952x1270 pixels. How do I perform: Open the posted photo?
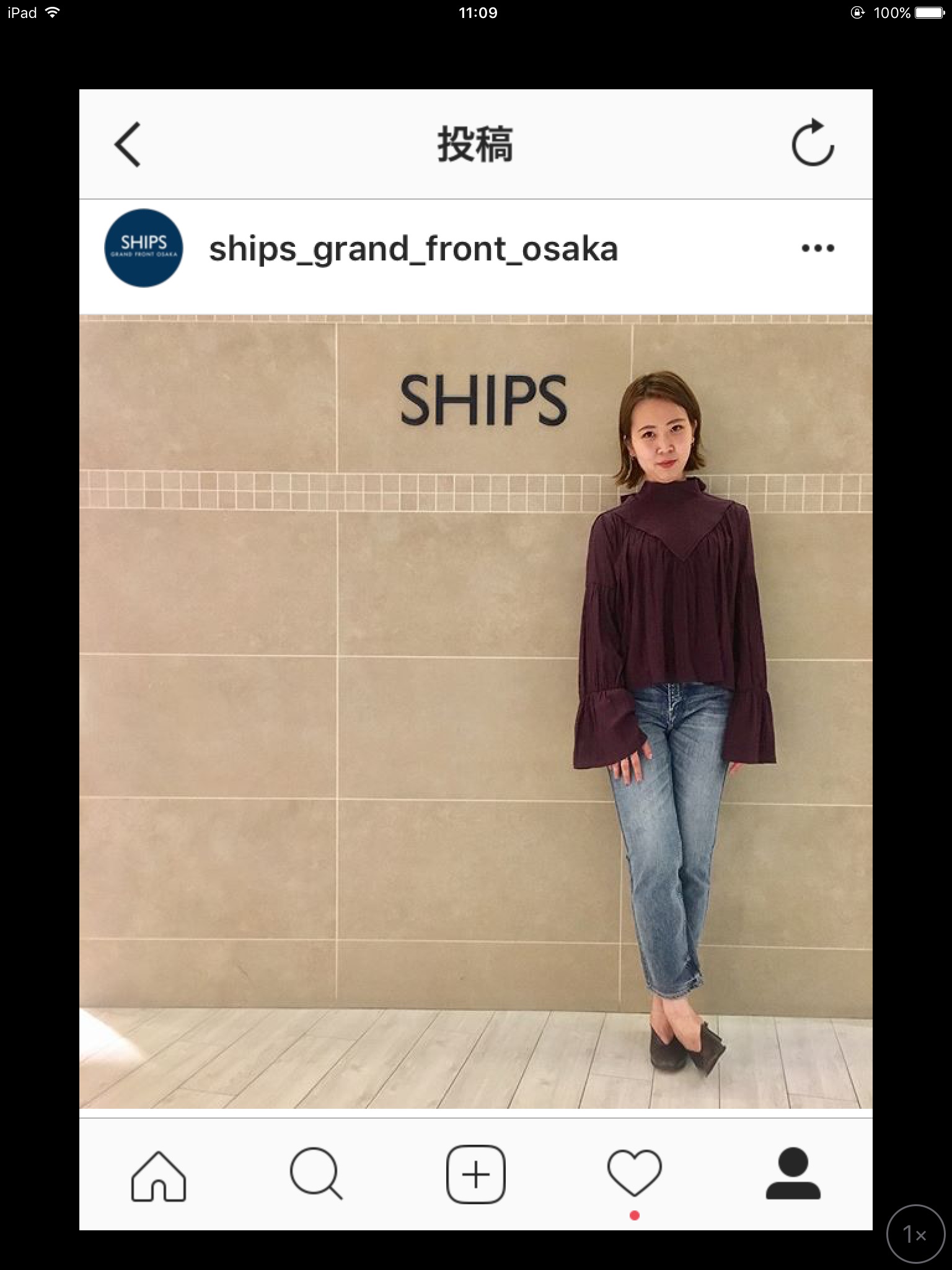click(475, 711)
